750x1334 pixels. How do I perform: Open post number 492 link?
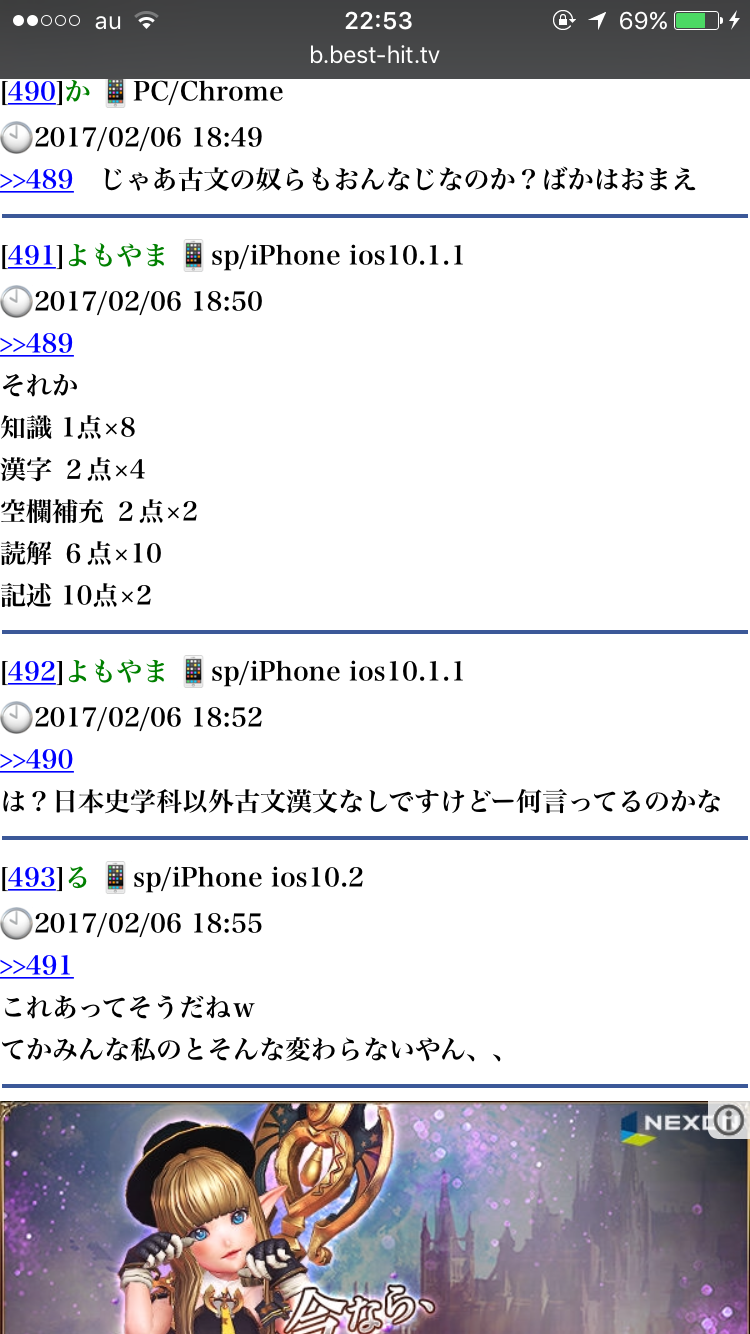30,672
